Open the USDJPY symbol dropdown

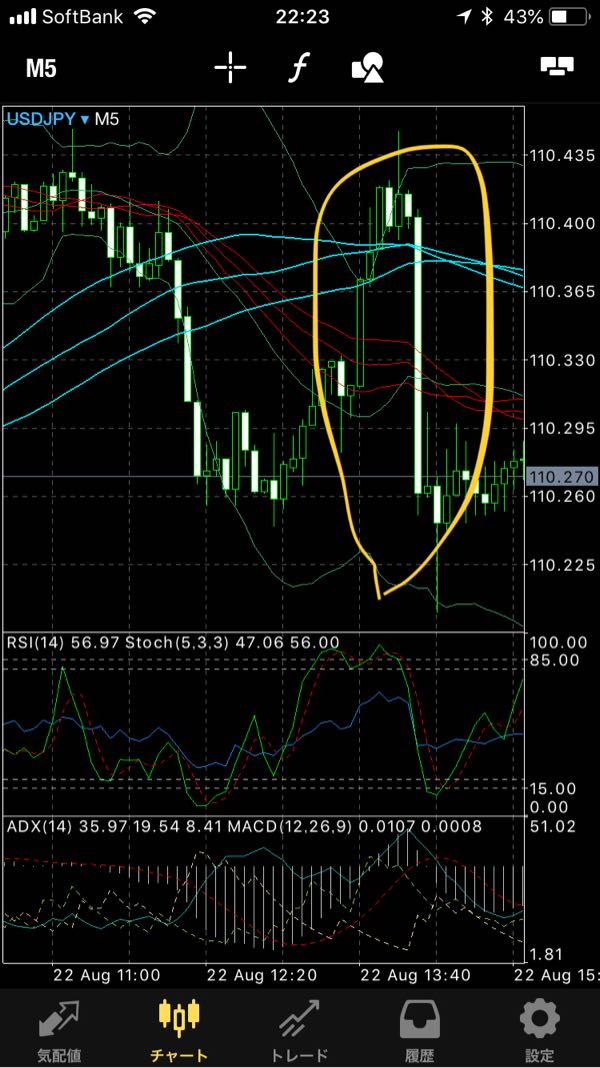point(48,120)
